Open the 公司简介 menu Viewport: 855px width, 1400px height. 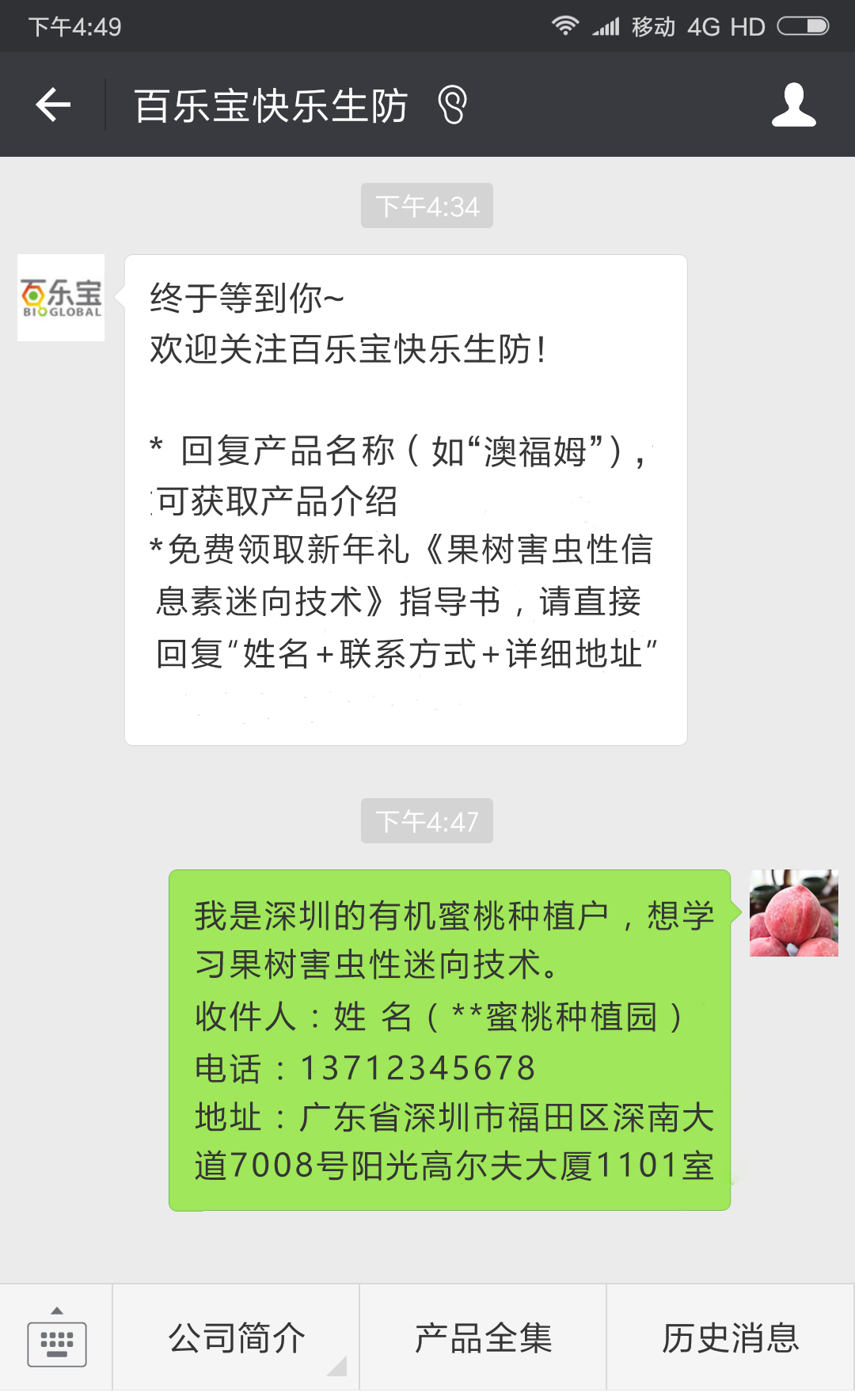[x=236, y=1338]
